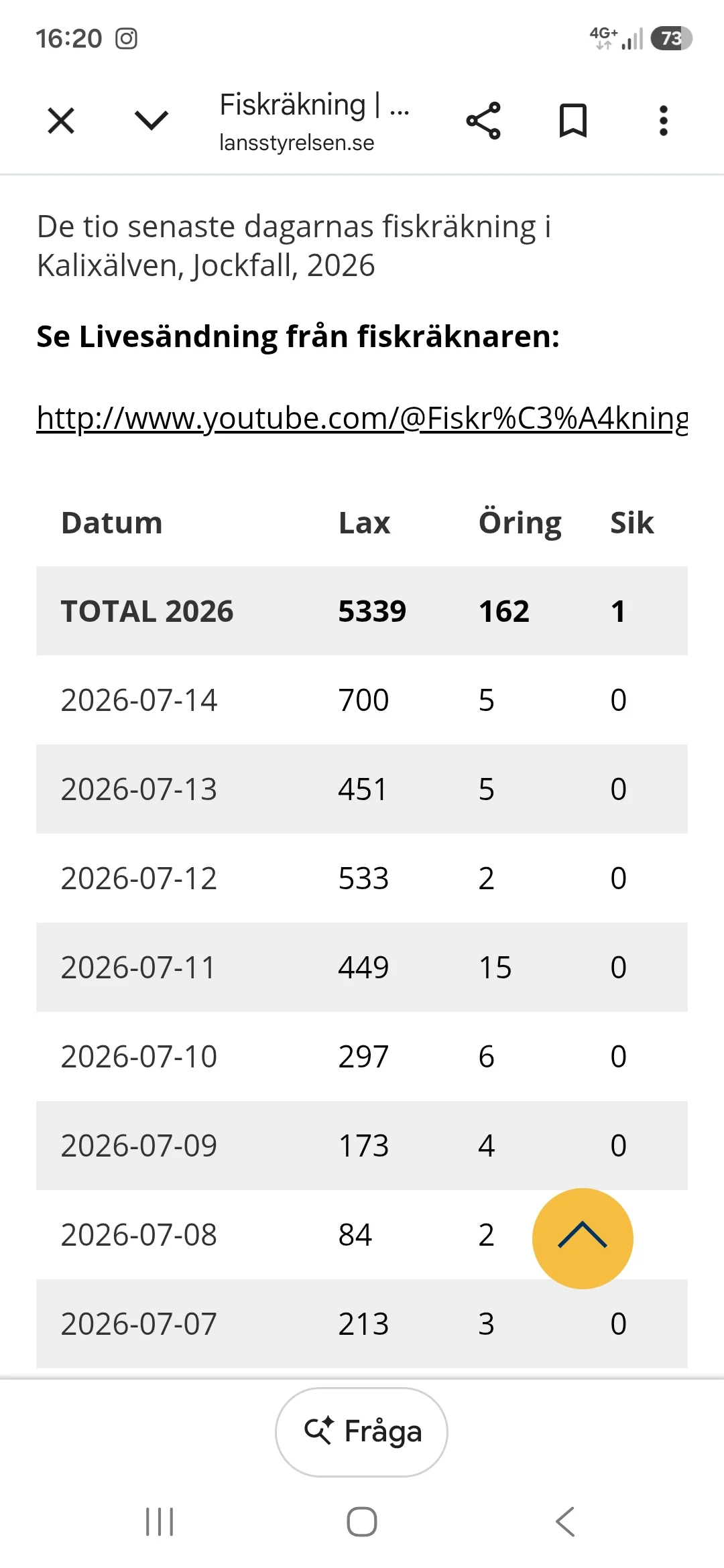
Task: Open the browser overflow menu
Action: point(664,121)
